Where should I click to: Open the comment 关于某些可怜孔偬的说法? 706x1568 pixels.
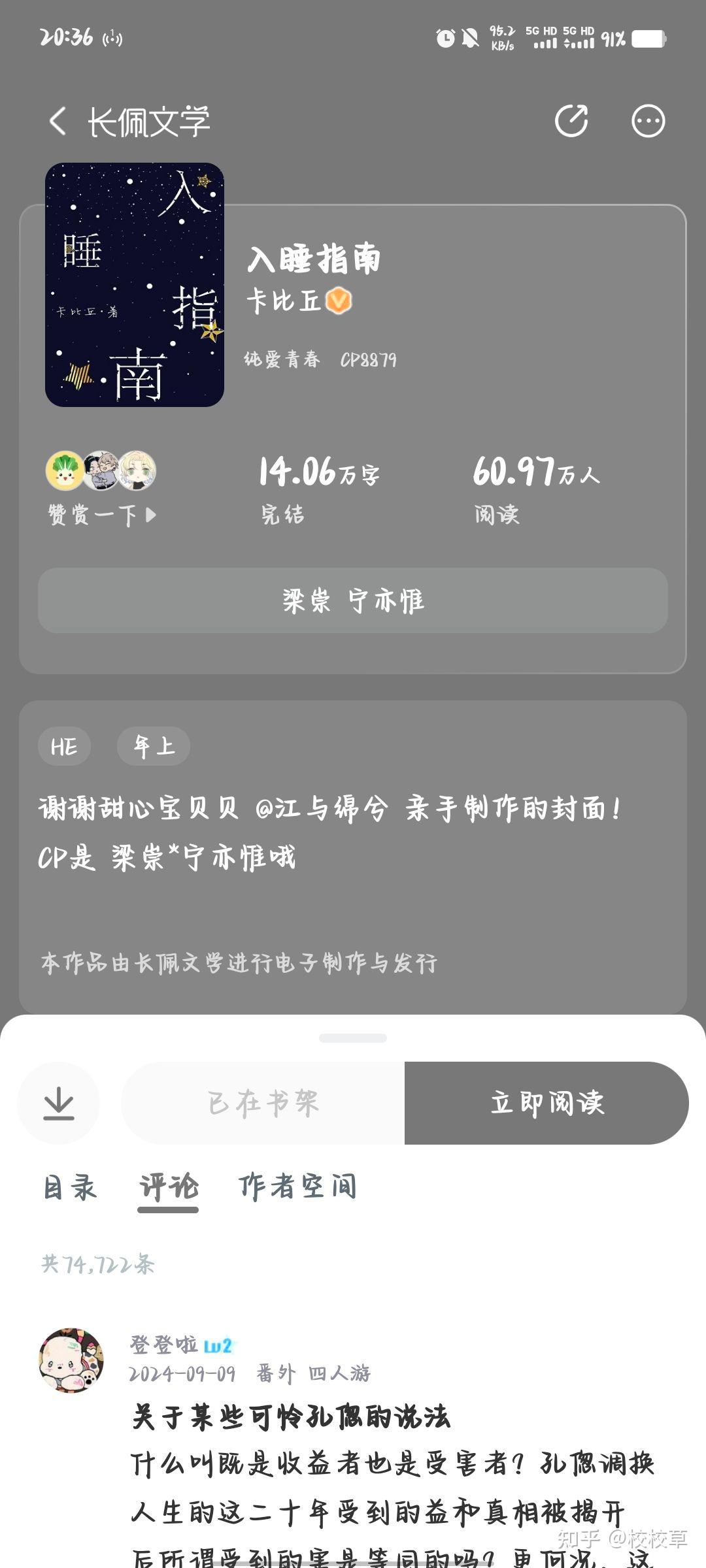coord(291,1416)
